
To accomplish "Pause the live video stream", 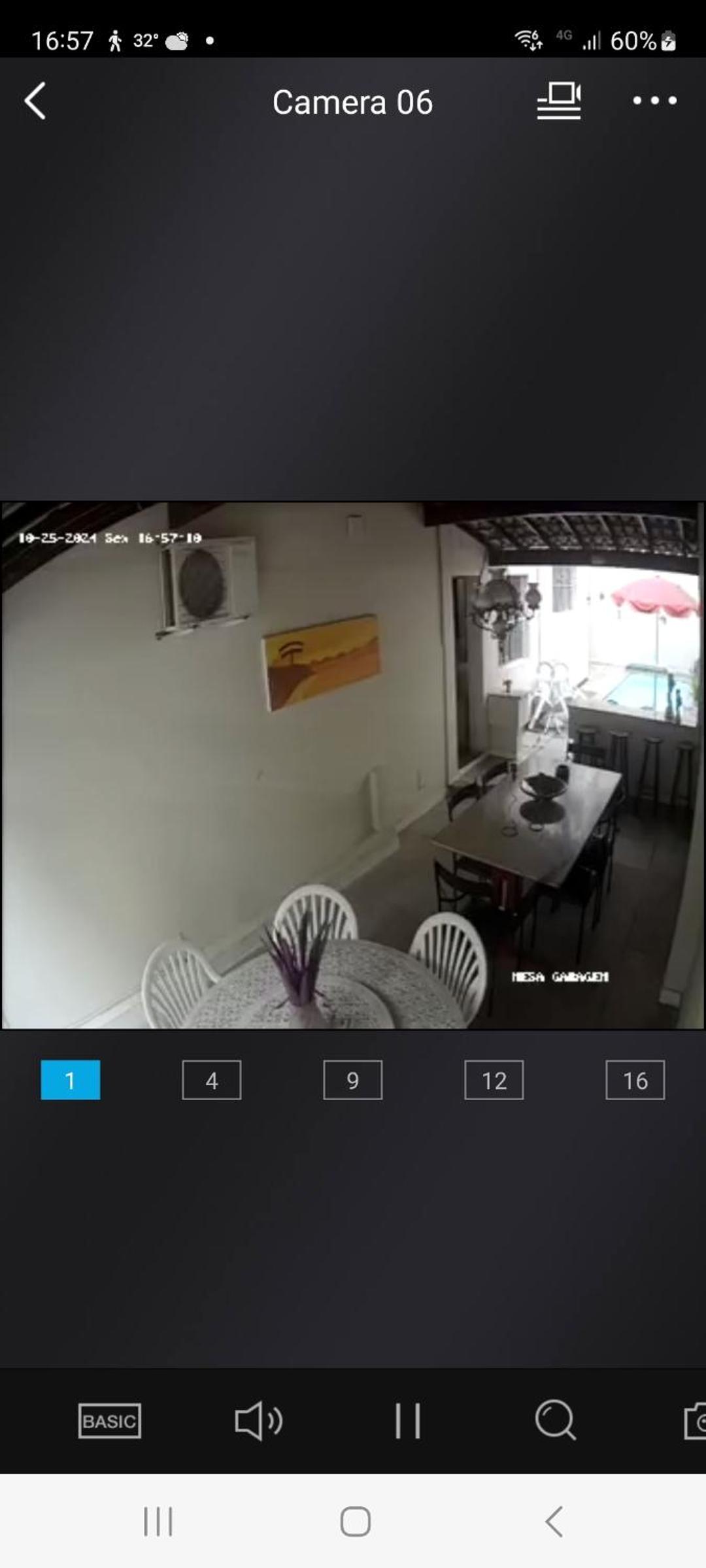I will (x=407, y=1420).
